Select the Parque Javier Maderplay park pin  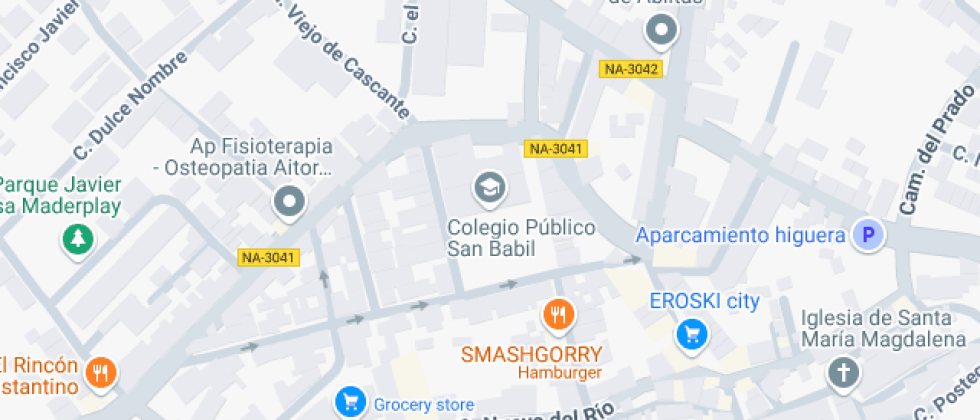point(77,239)
